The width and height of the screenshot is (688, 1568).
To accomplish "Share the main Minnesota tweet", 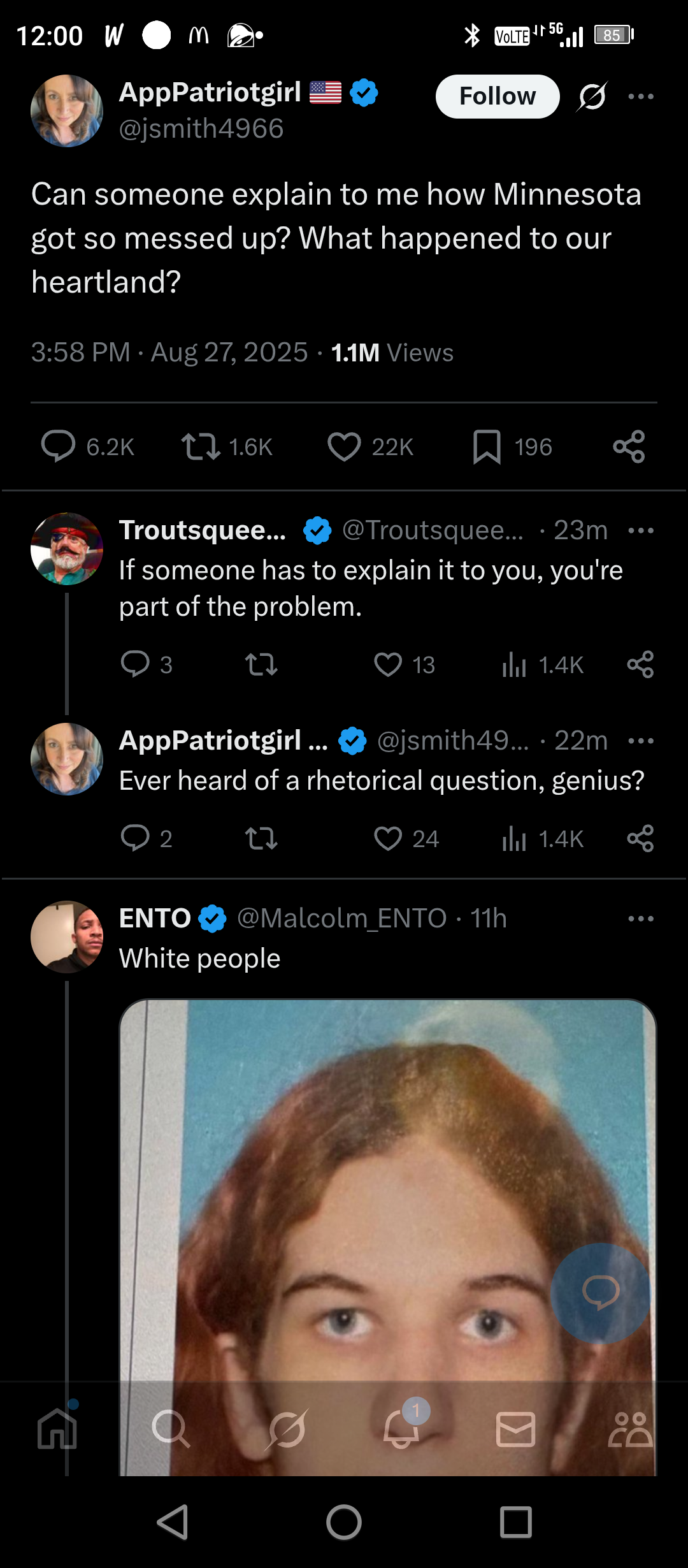I will 629,446.
